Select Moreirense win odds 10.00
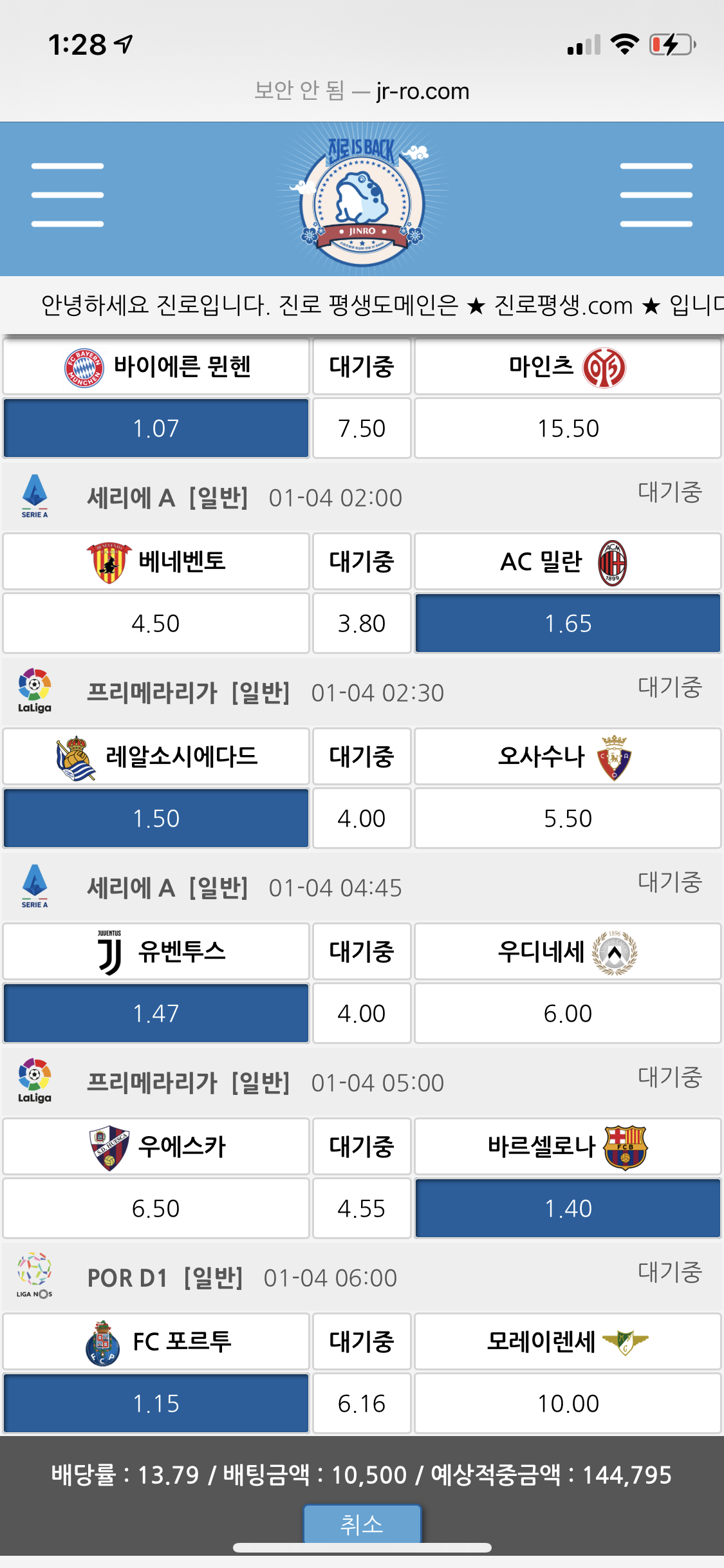Image resolution: width=724 pixels, height=1568 pixels. [568, 1403]
